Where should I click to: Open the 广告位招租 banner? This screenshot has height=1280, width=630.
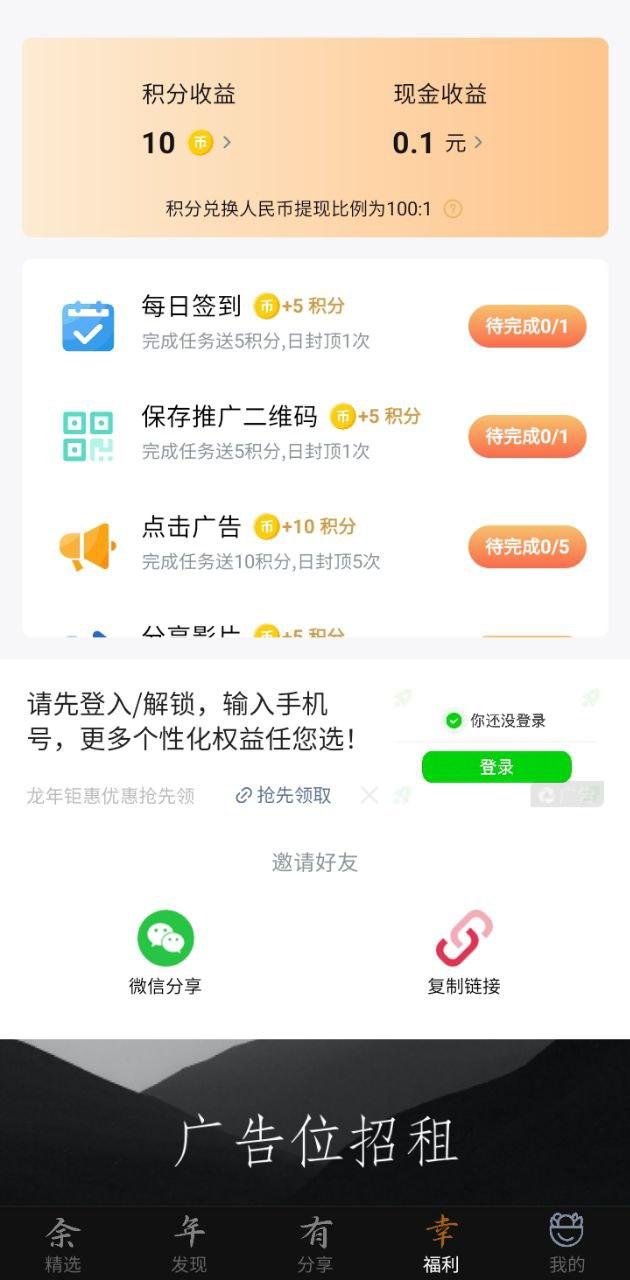(x=315, y=1140)
